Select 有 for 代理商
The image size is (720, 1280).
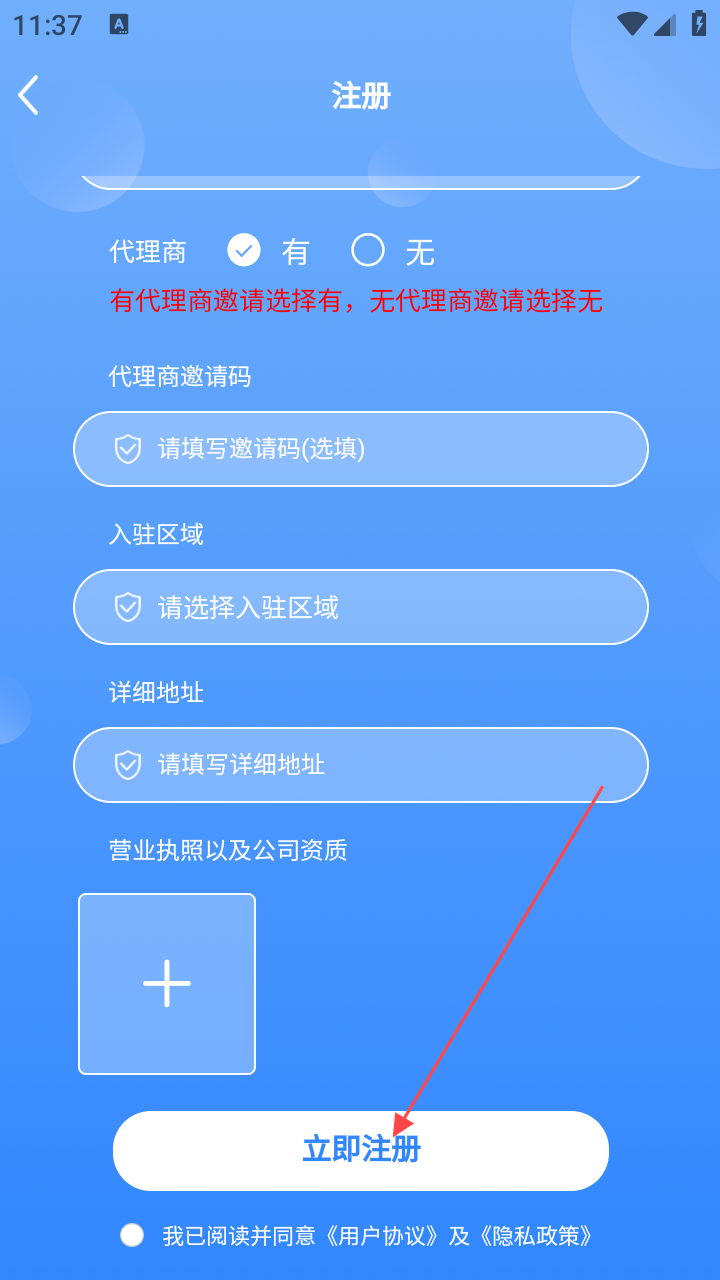pos(245,250)
